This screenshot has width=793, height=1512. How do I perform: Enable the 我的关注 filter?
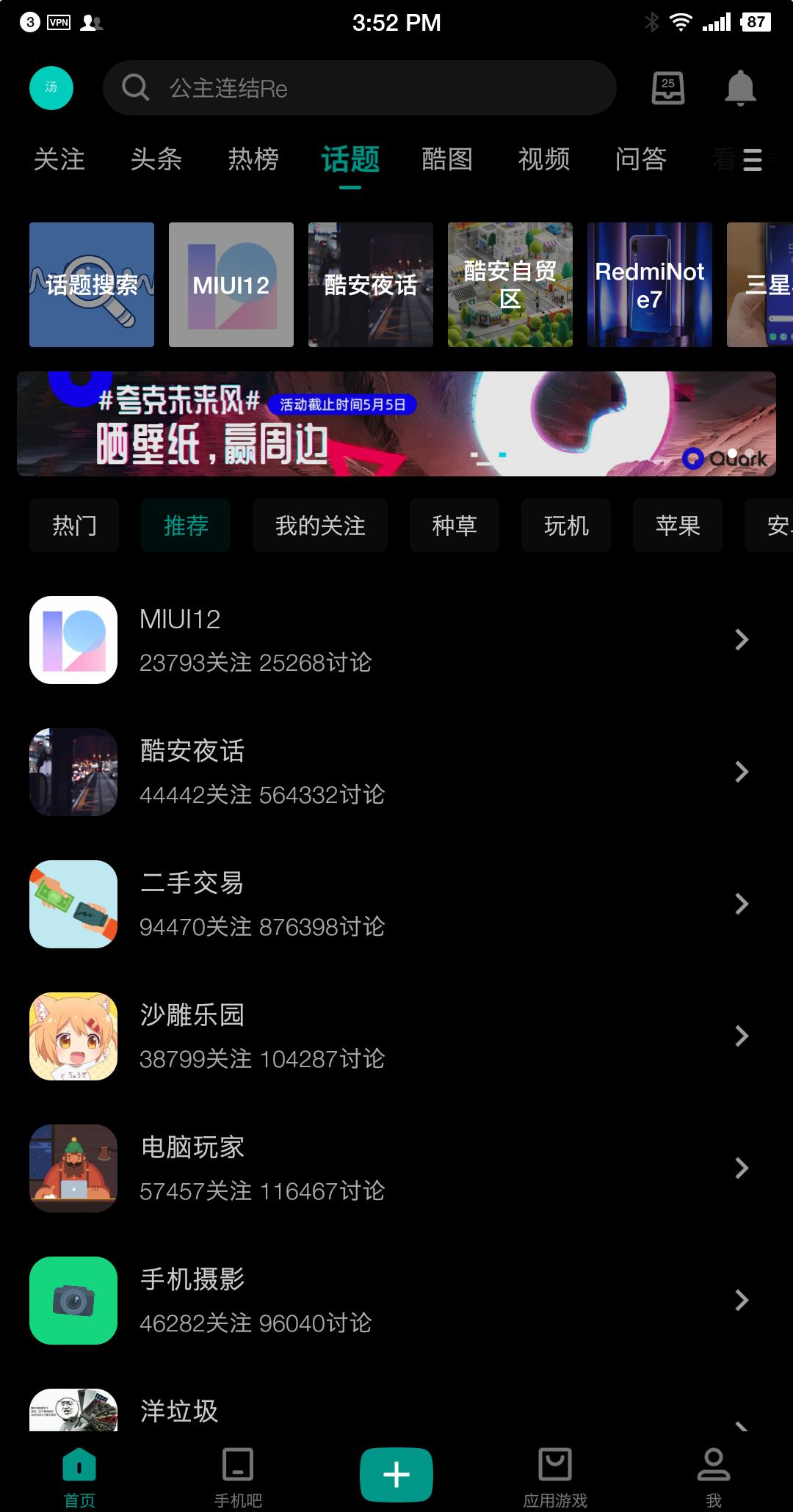[319, 525]
